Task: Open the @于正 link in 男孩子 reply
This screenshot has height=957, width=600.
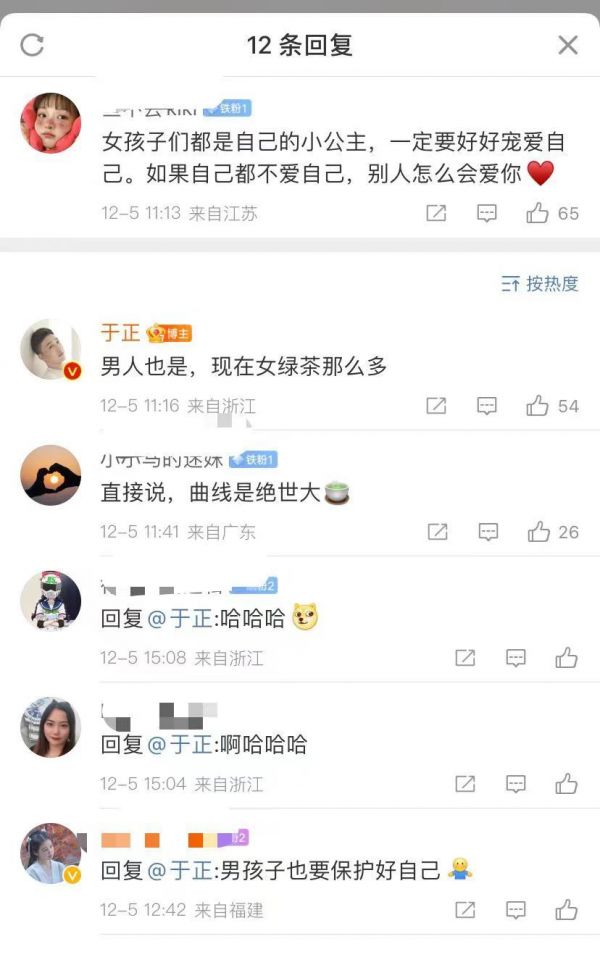Action: pyautogui.click(x=180, y=871)
